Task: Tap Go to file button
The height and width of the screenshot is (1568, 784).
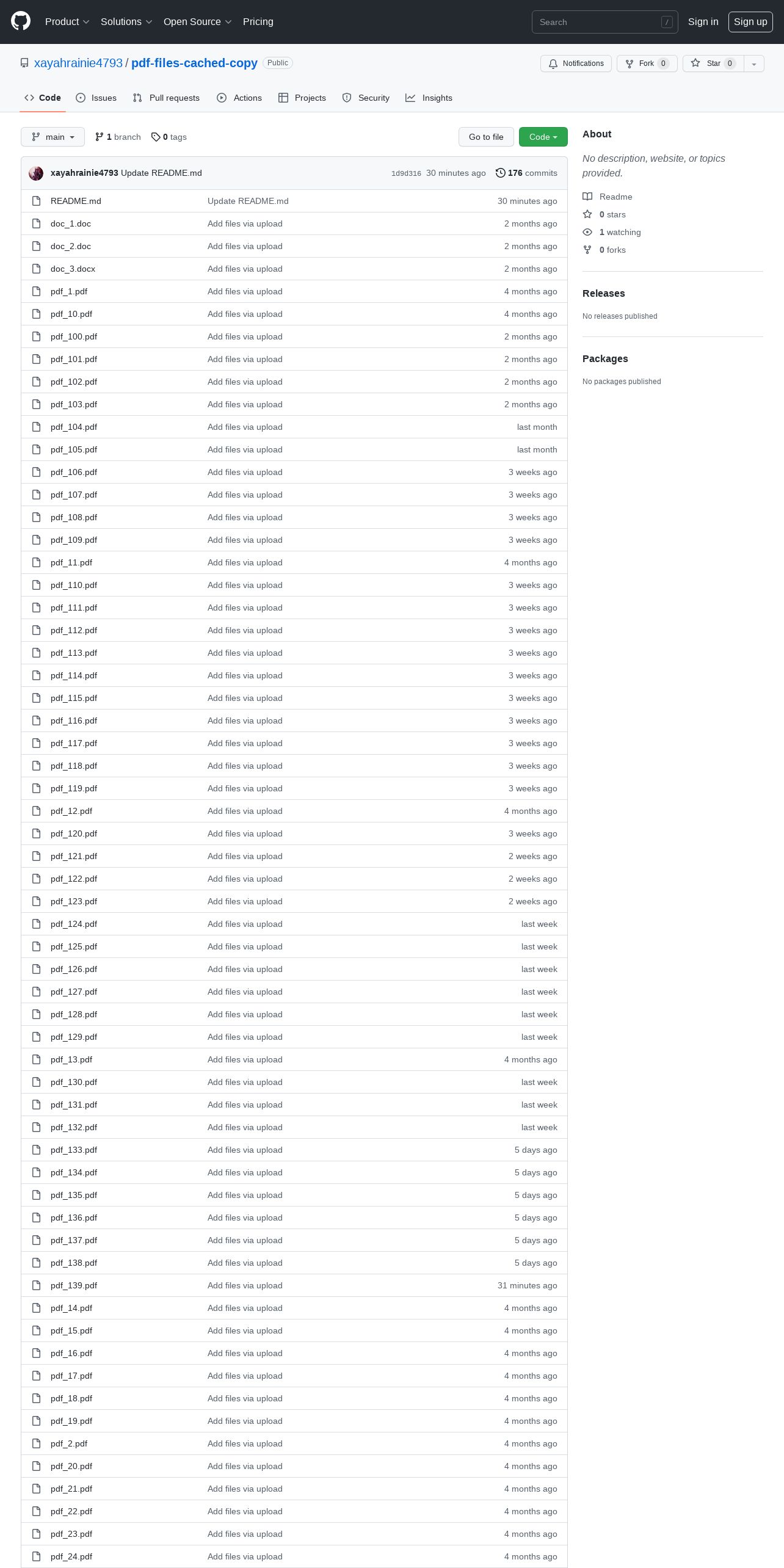Action: pyautogui.click(x=486, y=137)
